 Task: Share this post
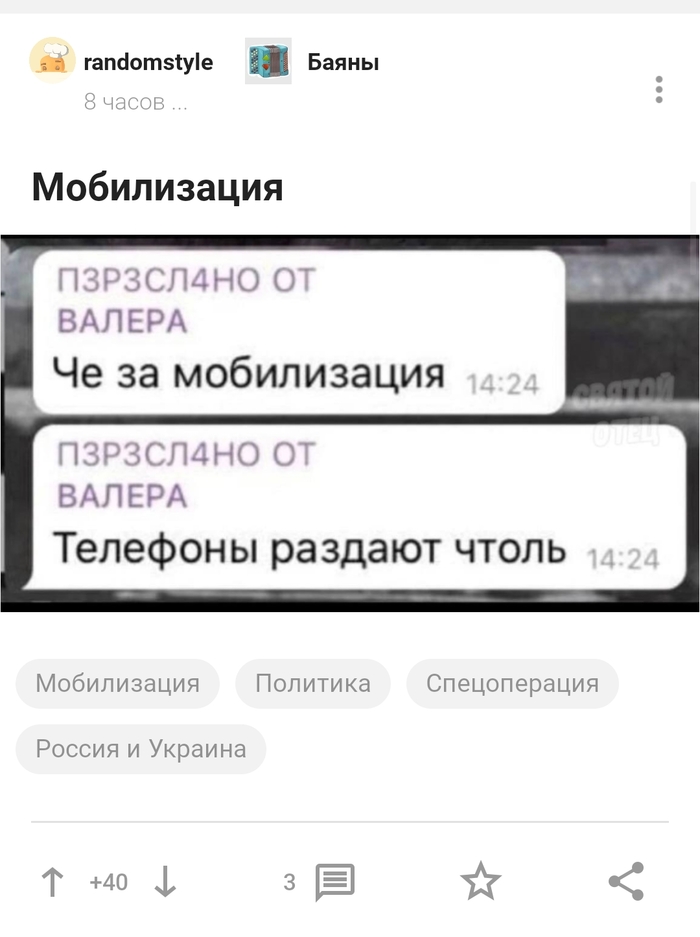(x=627, y=882)
